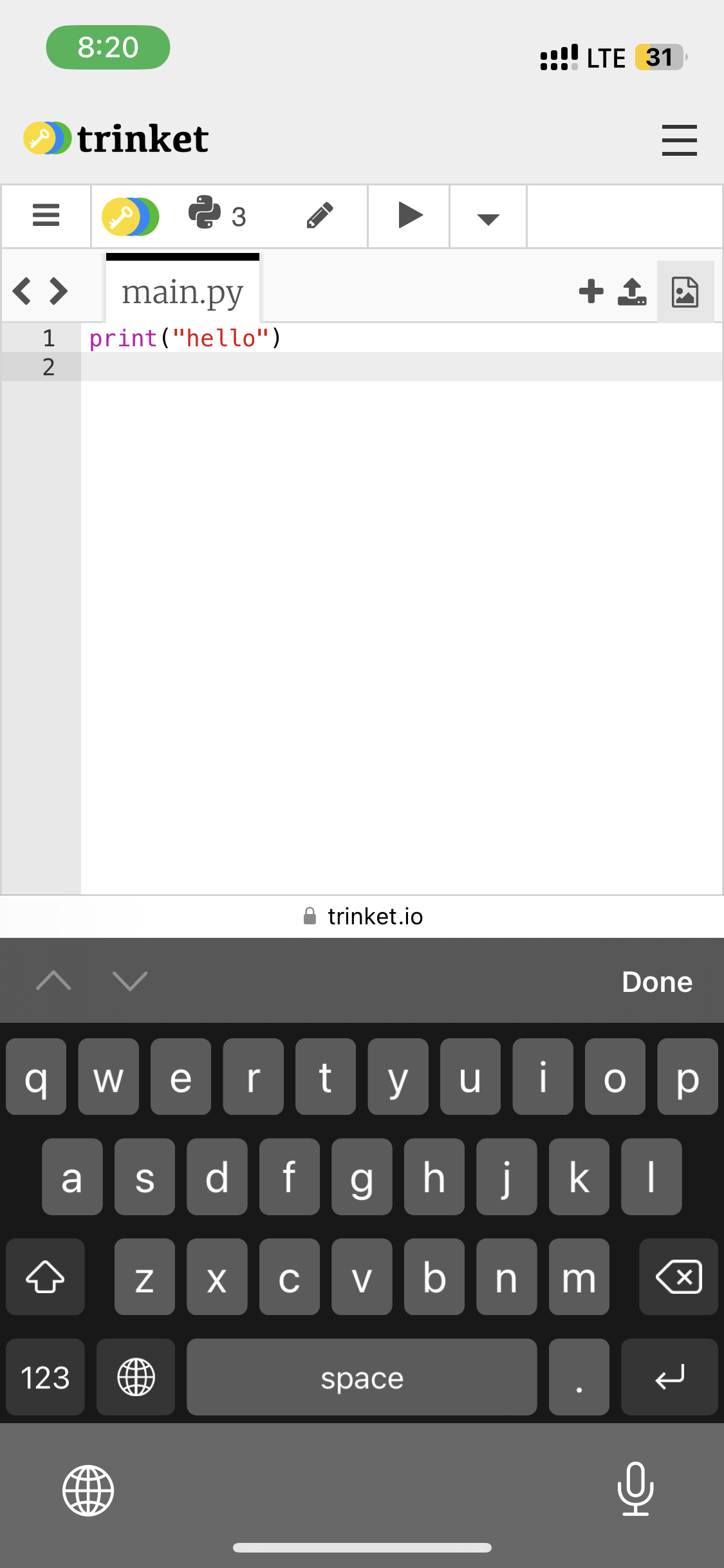Upload a file to the trinket
This screenshot has height=1568, width=724.
tap(632, 292)
